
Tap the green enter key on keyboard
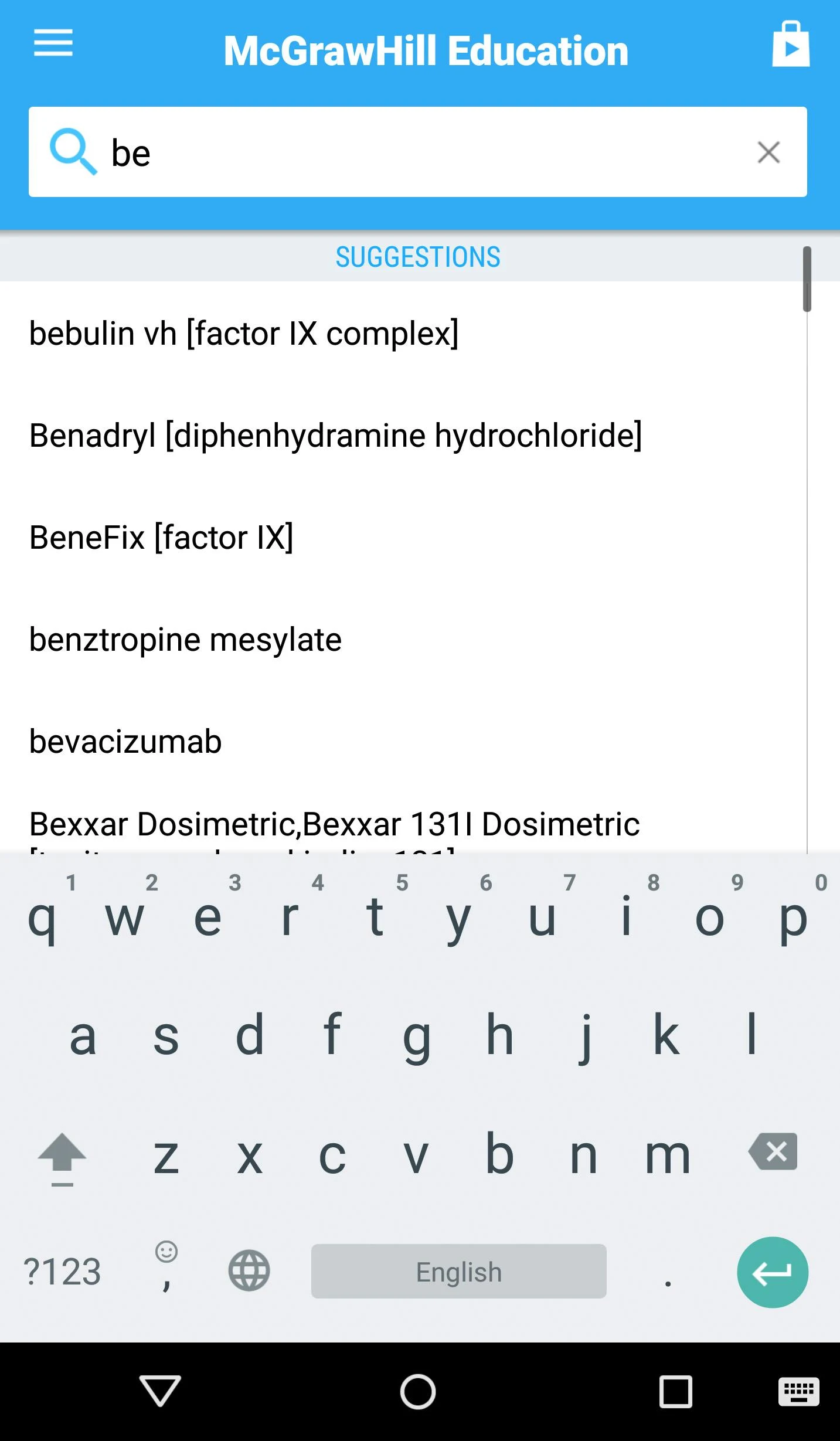[772, 1272]
